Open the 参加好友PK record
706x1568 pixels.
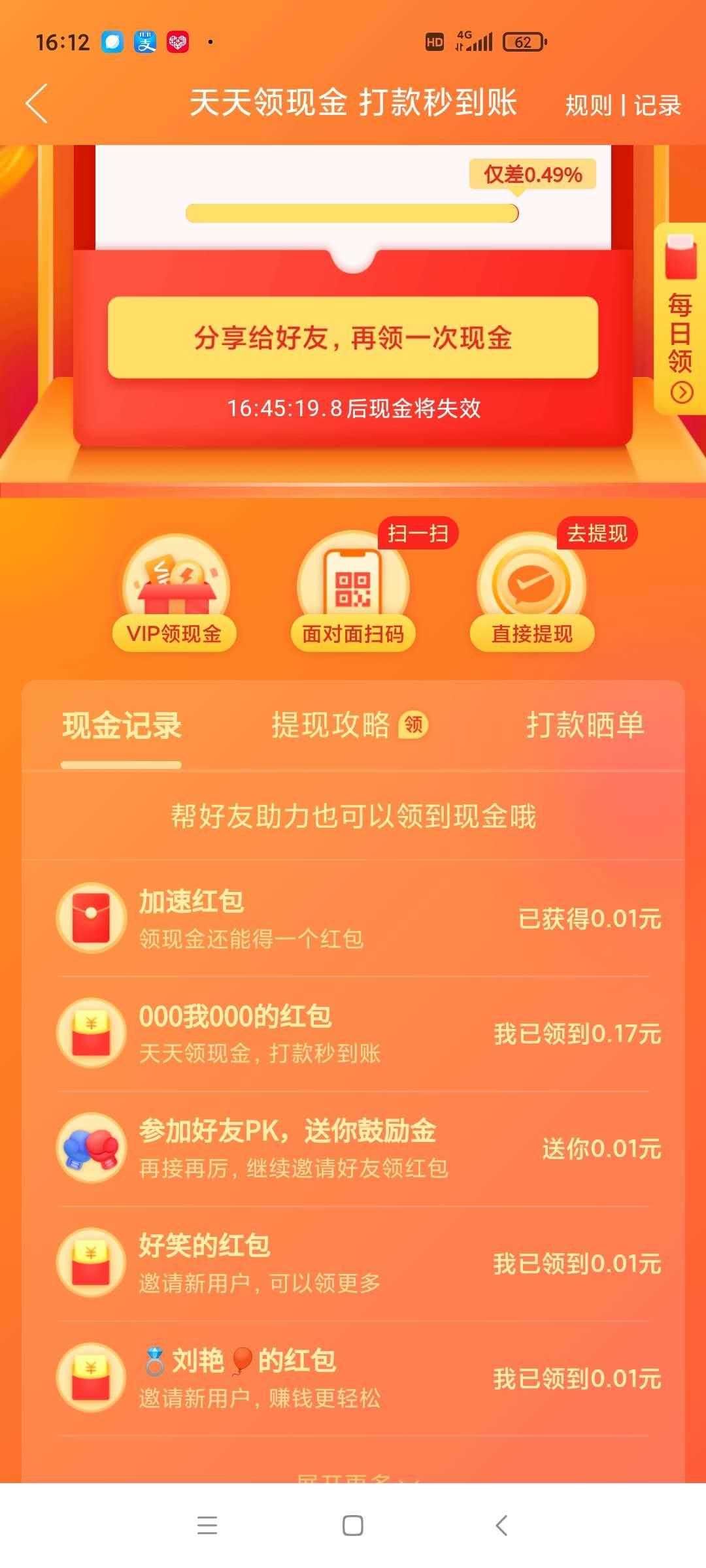353,1148
